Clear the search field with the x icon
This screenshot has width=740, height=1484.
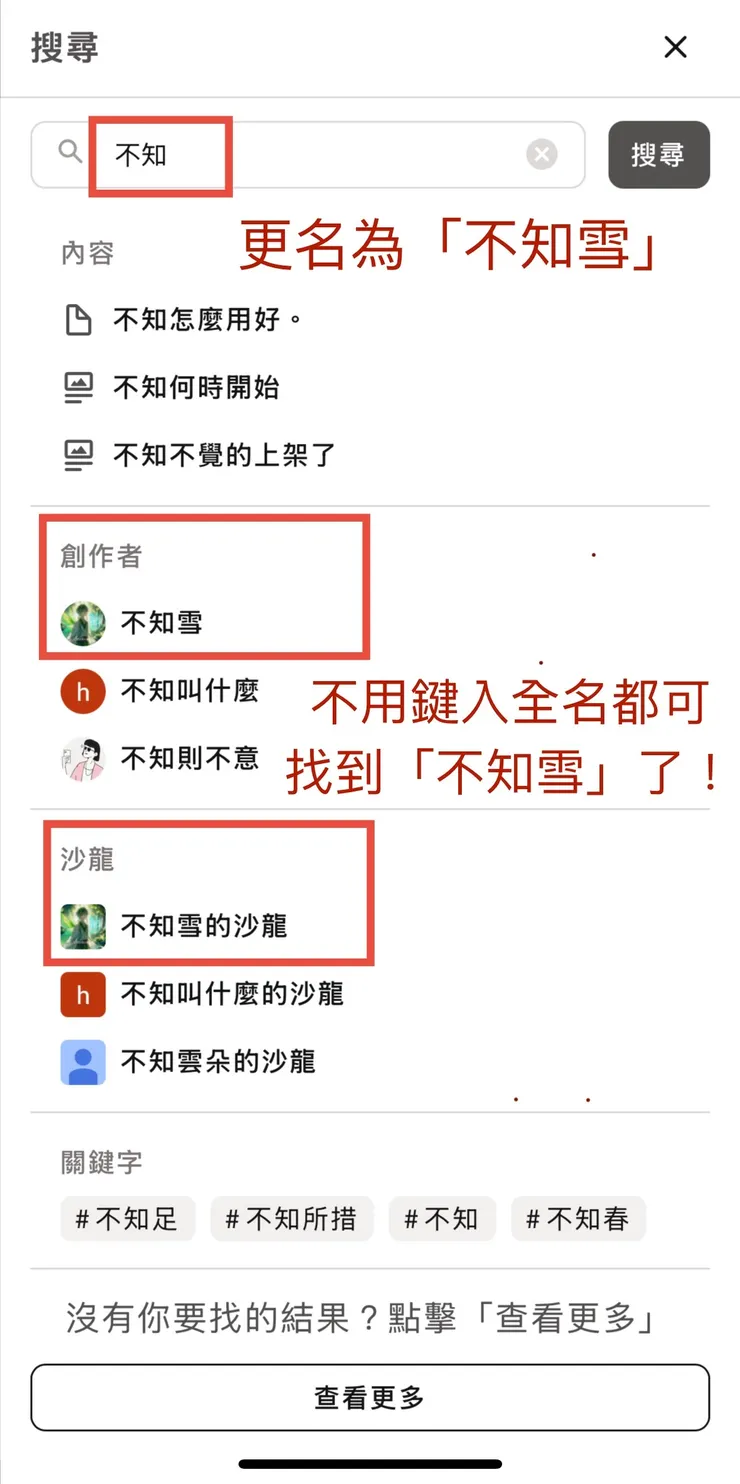click(x=542, y=153)
